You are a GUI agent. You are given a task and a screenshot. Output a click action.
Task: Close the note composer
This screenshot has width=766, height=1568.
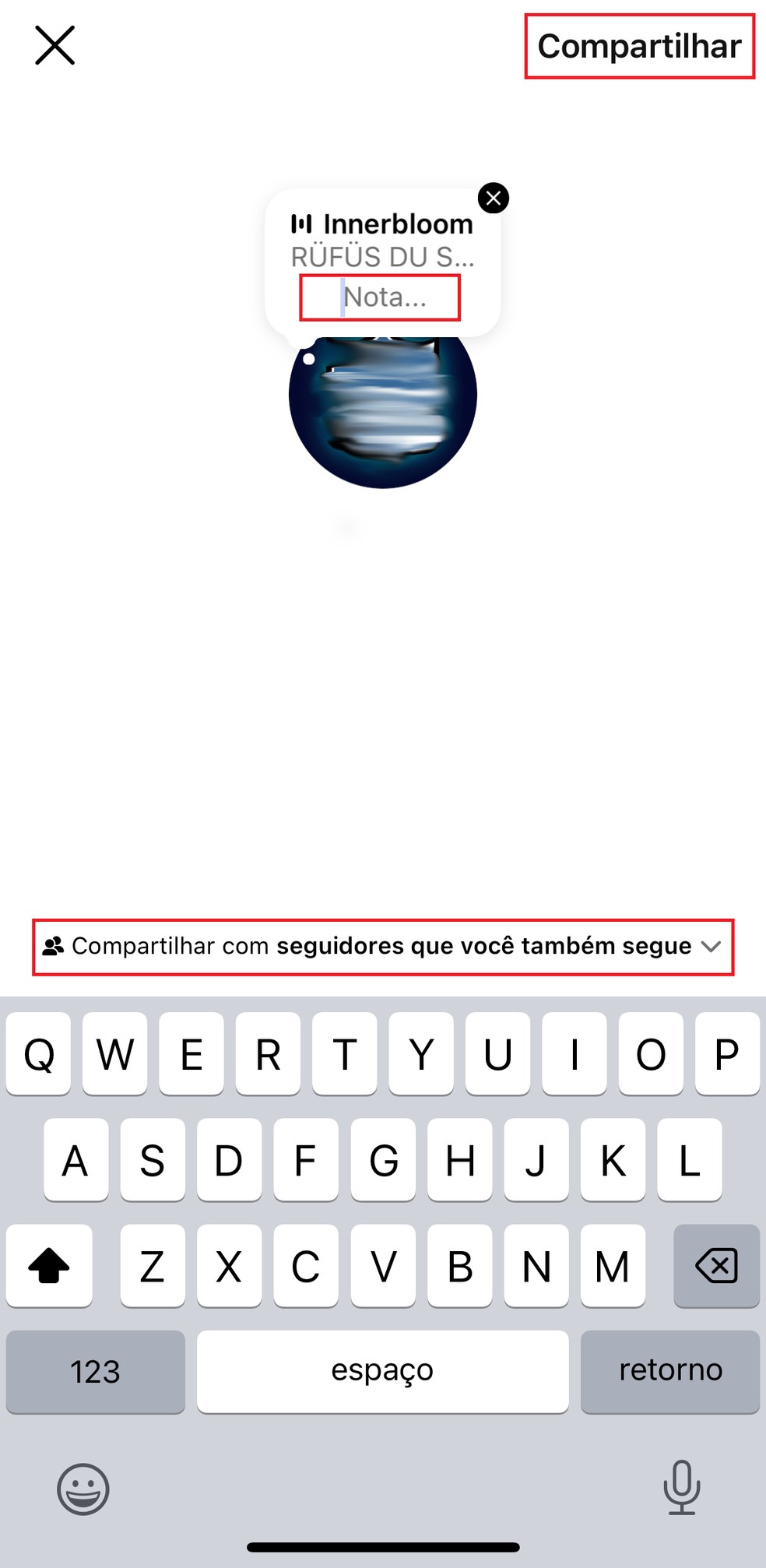tap(54, 45)
